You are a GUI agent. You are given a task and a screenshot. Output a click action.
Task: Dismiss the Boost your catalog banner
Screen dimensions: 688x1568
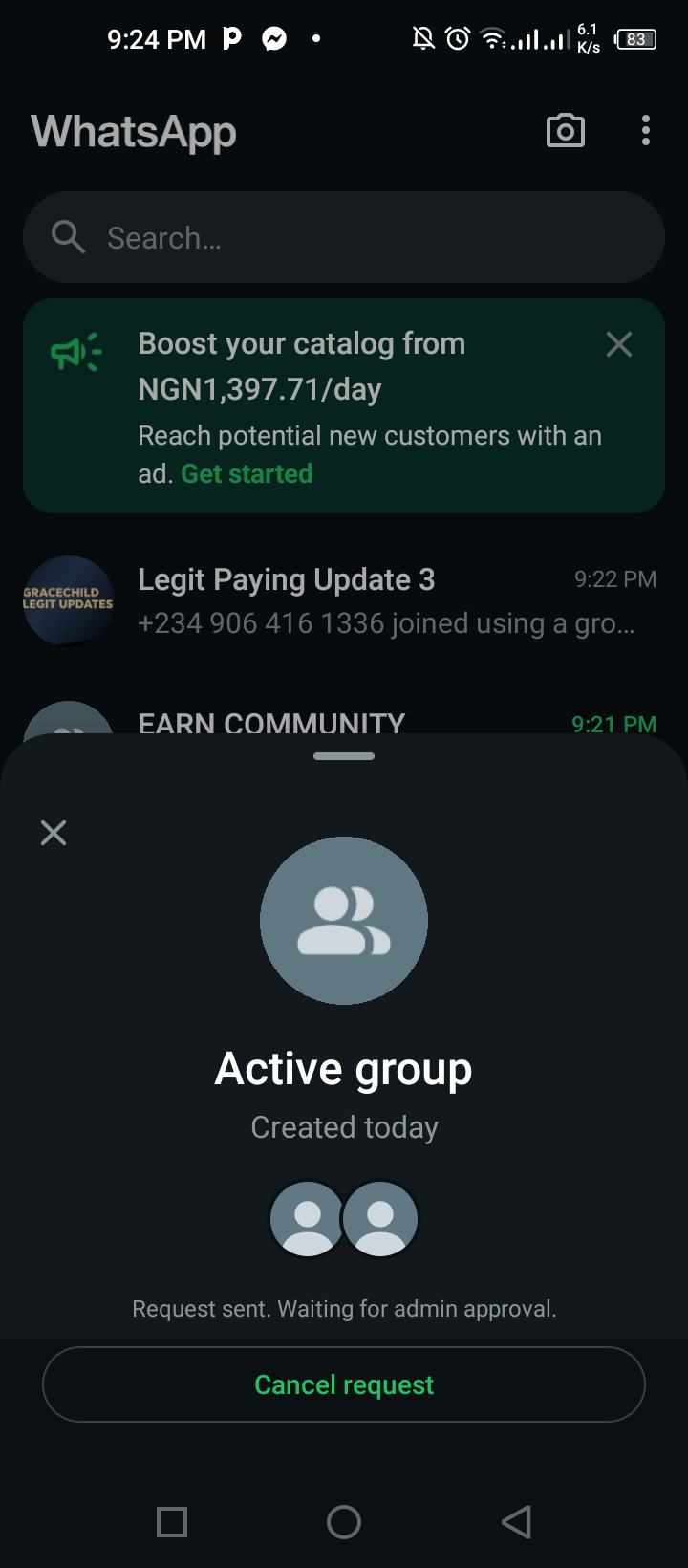[x=619, y=344]
